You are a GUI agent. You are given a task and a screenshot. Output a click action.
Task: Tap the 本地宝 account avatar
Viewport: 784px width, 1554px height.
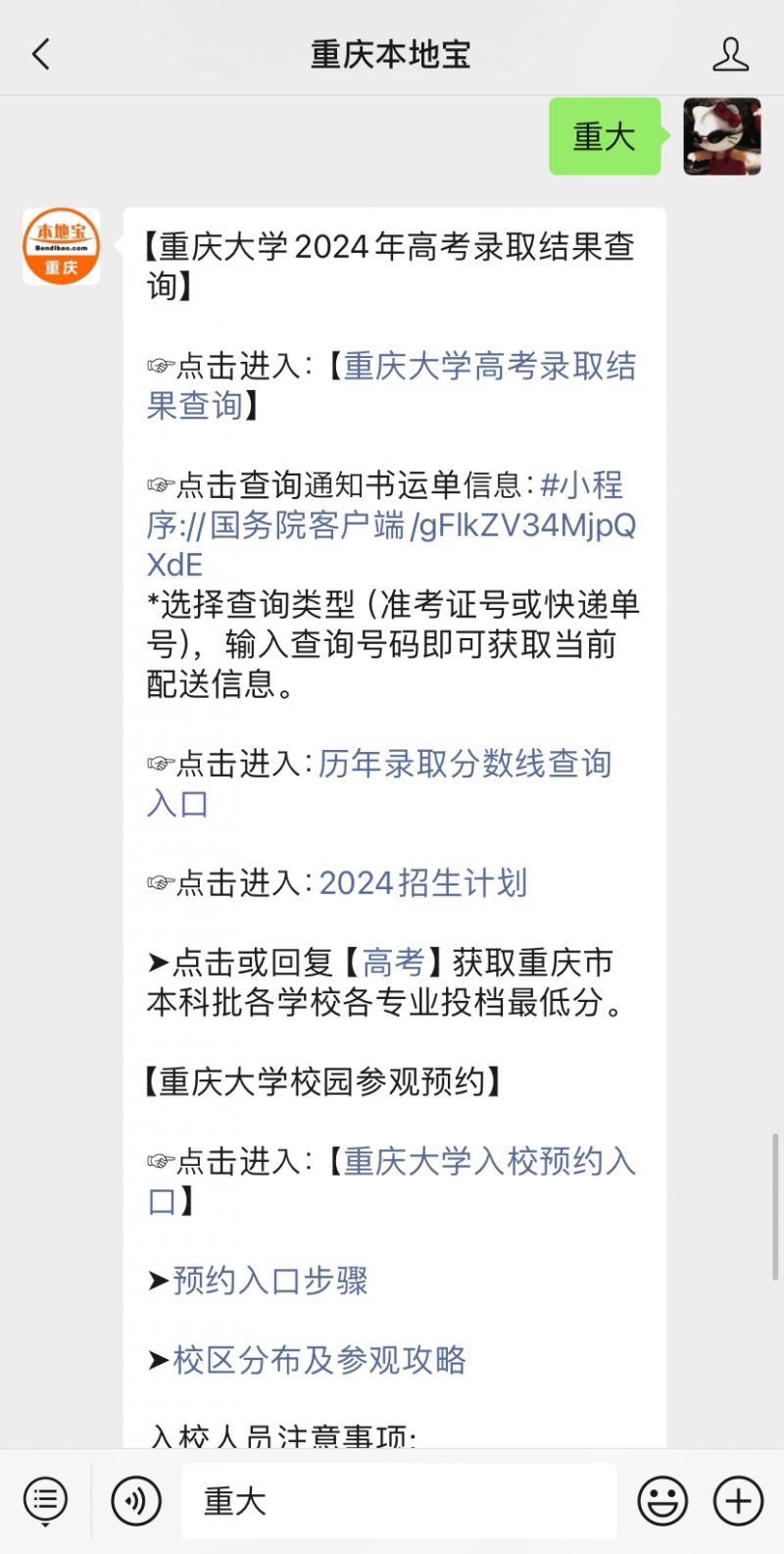61,246
